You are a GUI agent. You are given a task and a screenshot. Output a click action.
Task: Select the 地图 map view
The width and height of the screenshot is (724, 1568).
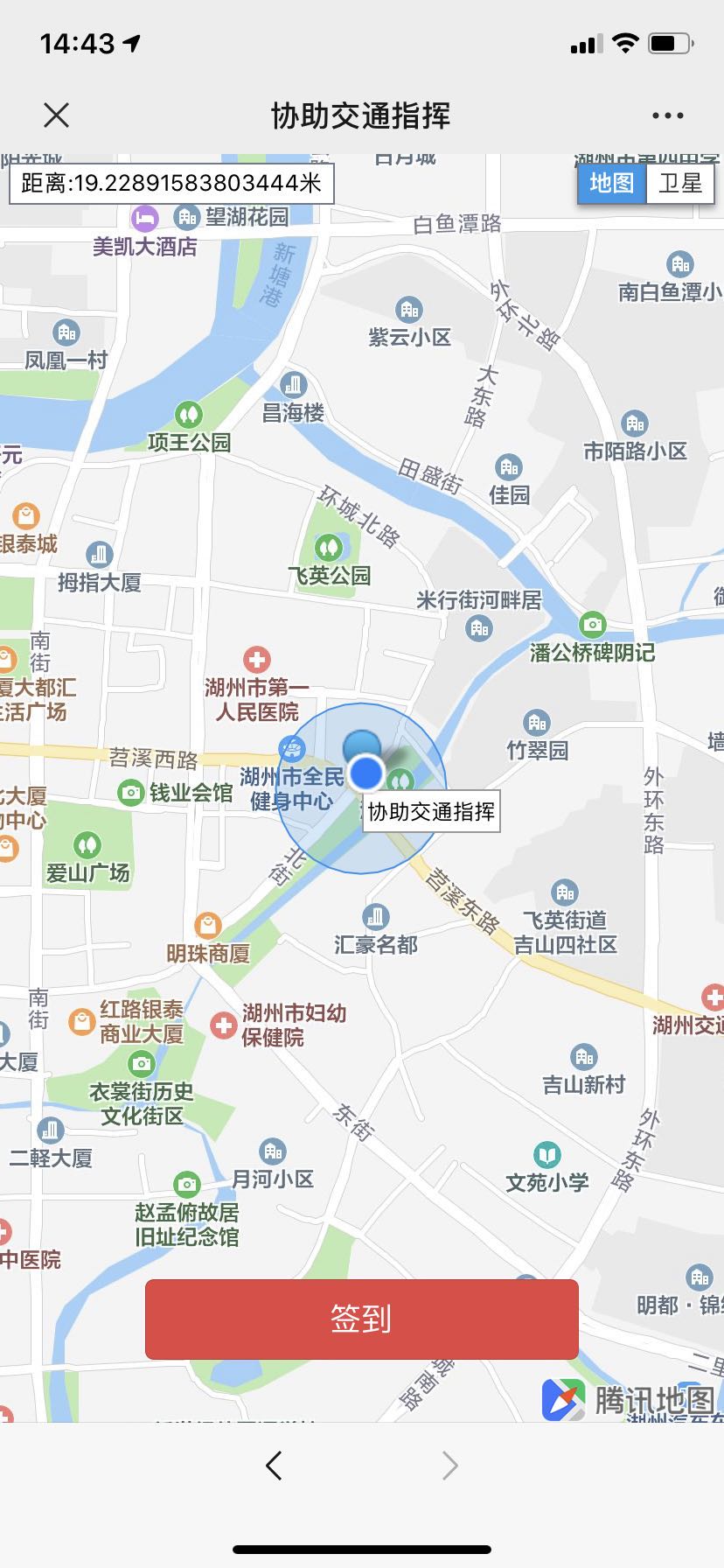611,183
